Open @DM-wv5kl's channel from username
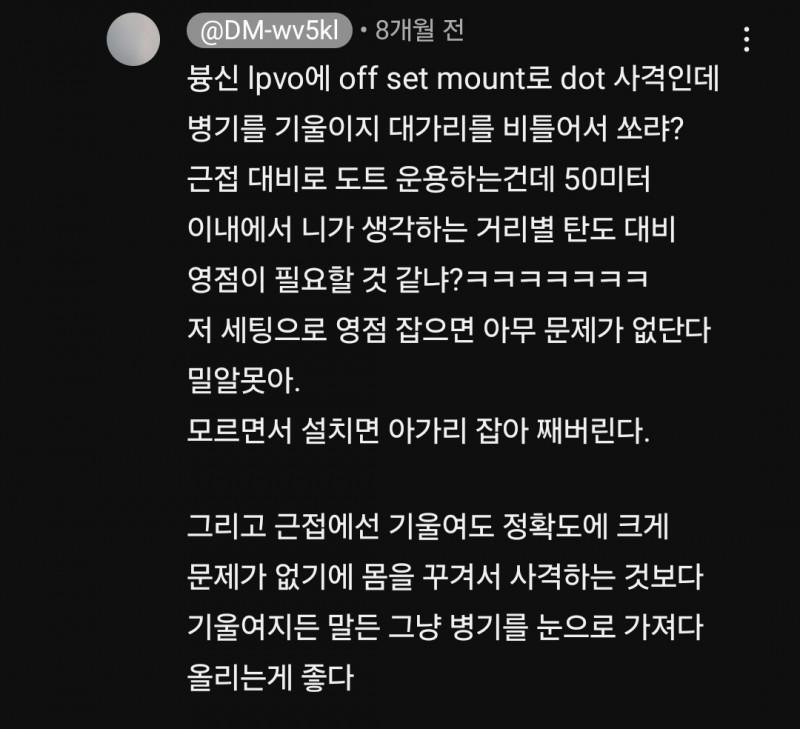This screenshot has height=729, width=800. click(269, 32)
